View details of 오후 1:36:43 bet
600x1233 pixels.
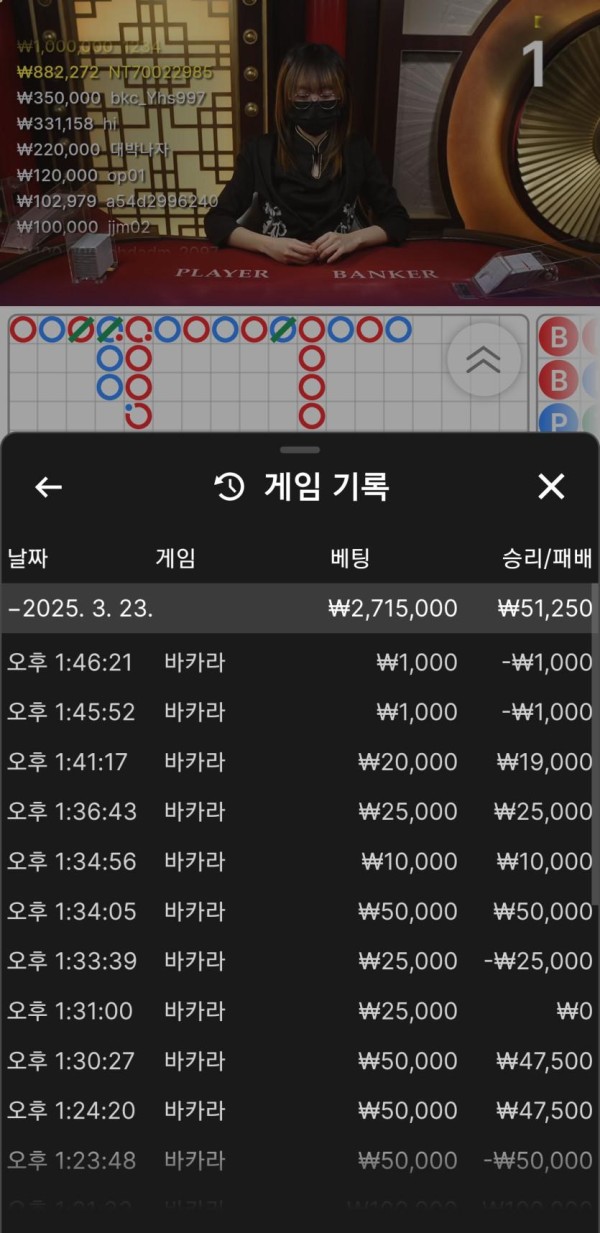point(298,811)
